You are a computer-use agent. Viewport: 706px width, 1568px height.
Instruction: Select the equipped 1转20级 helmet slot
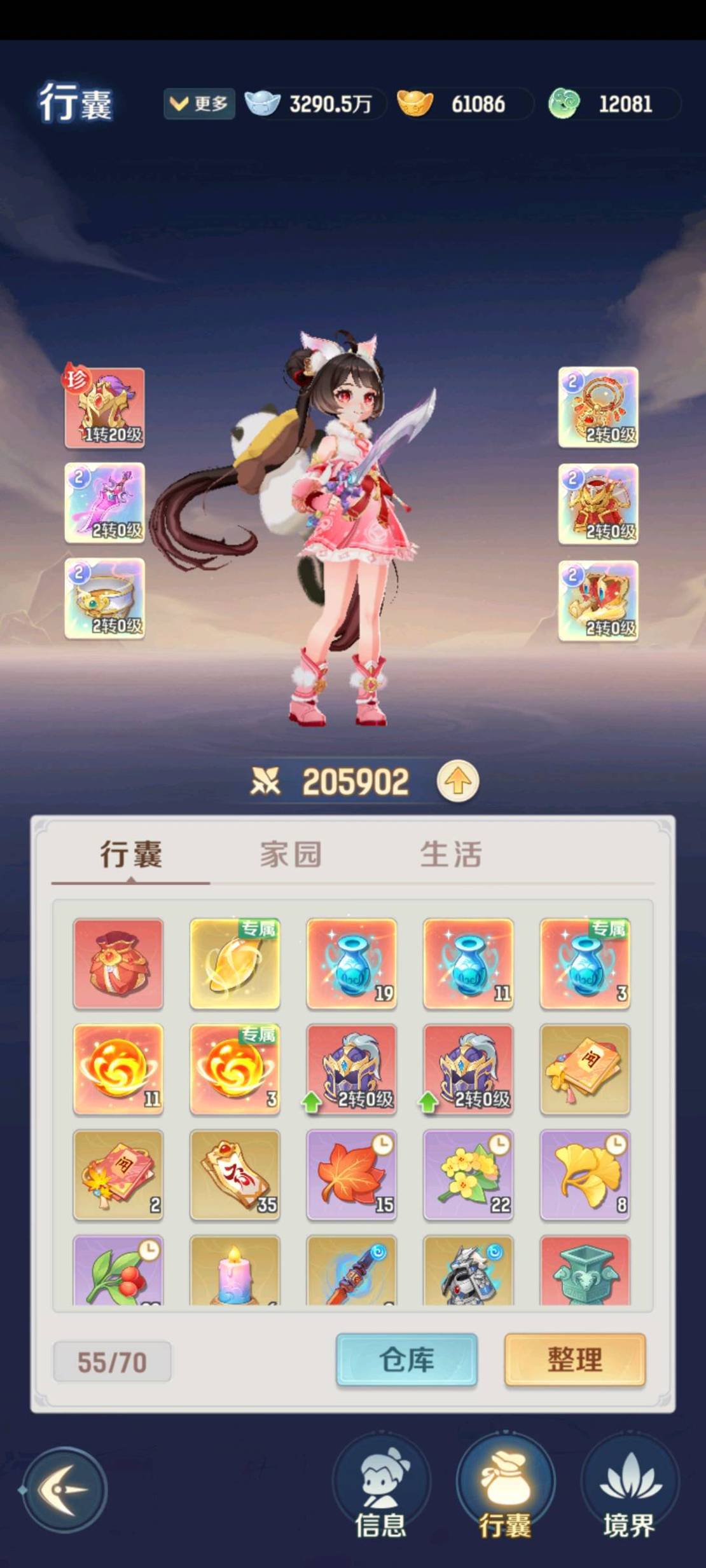click(x=105, y=408)
